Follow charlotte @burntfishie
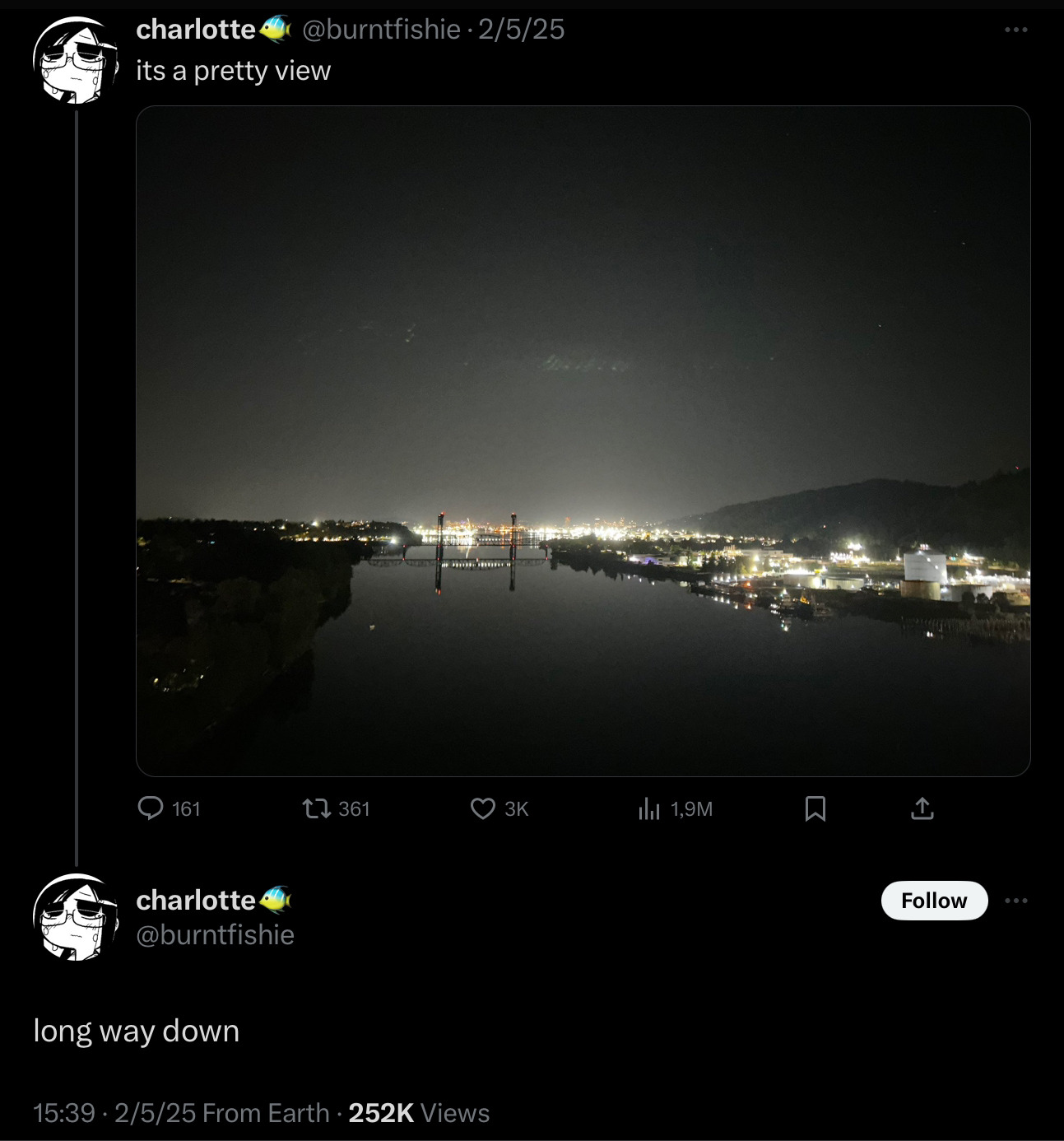The height and width of the screenshot is (1141, 1064). pos(934,901)
